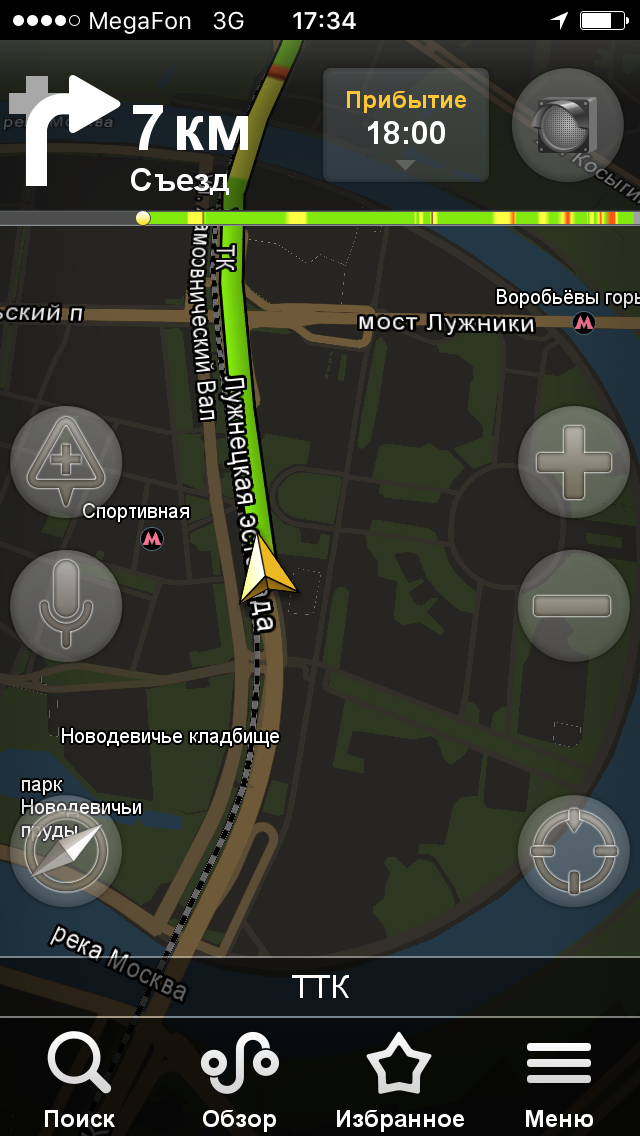Zoom in on the map
This screenshot has height=1136, width=640.
(574, 462)
